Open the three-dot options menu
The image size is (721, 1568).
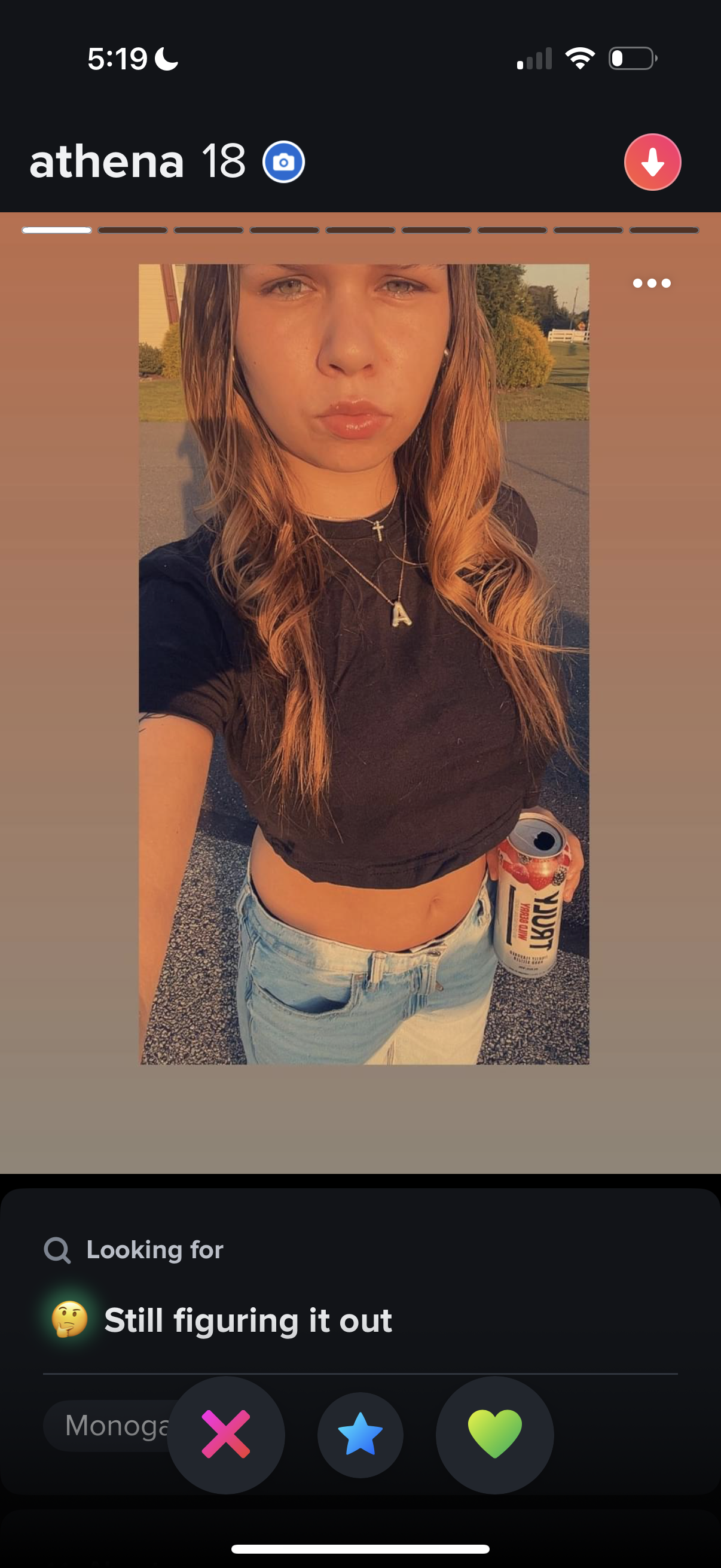(x=652, y=283)
